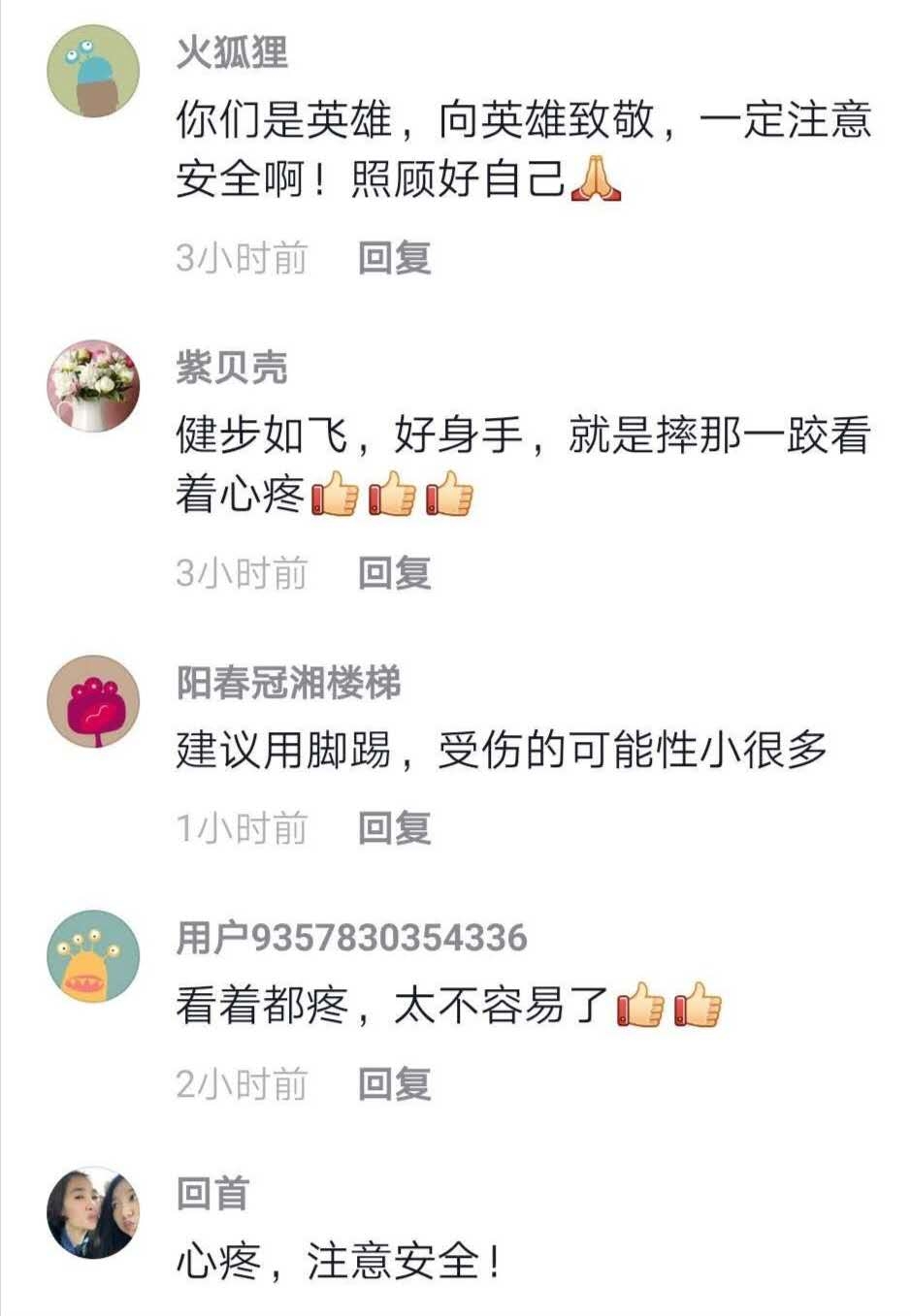Tap the username 阳春冠湘楼梯
Image resolution: width=911 pixels, height=1316 pixels.
pyautogui.click(x=288, y=683)
